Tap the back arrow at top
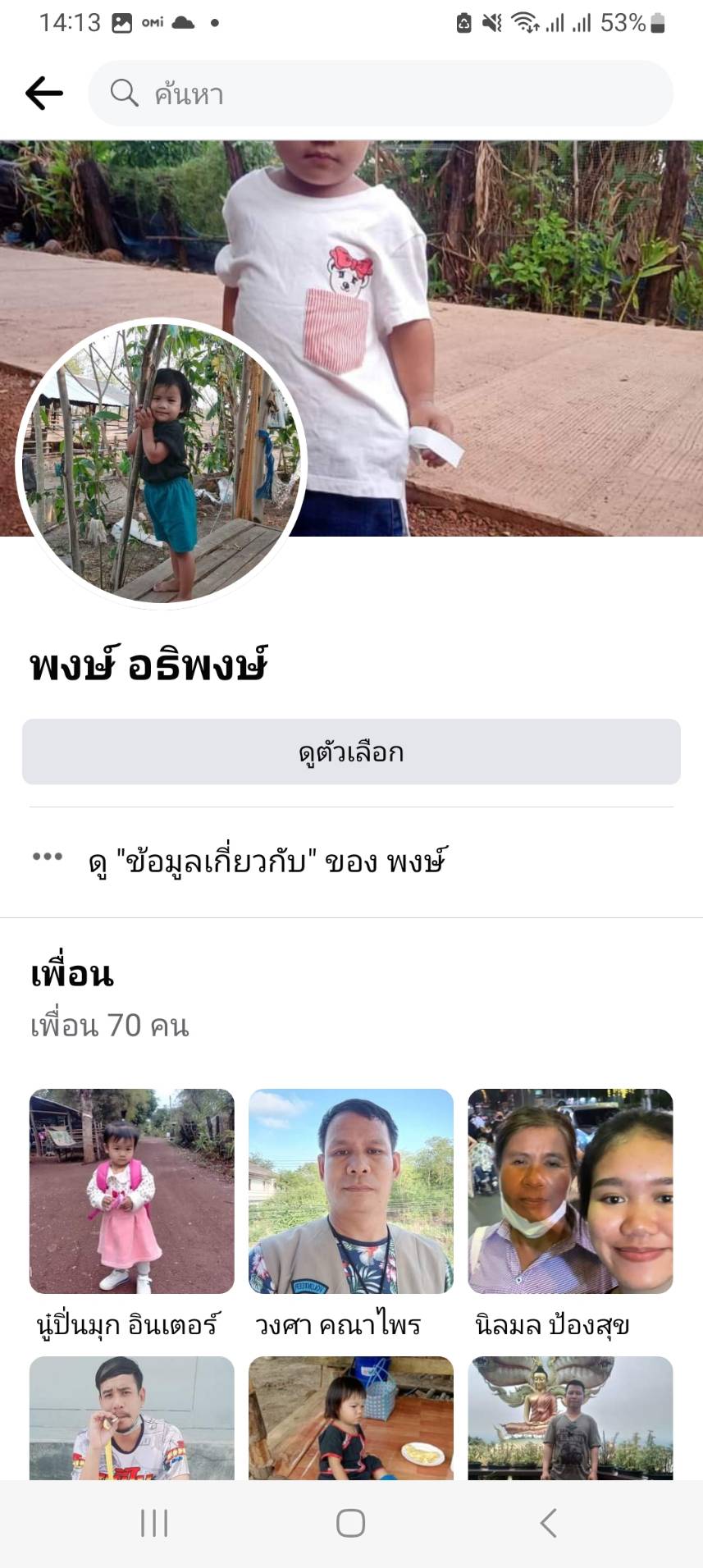 tap(44, 94)
